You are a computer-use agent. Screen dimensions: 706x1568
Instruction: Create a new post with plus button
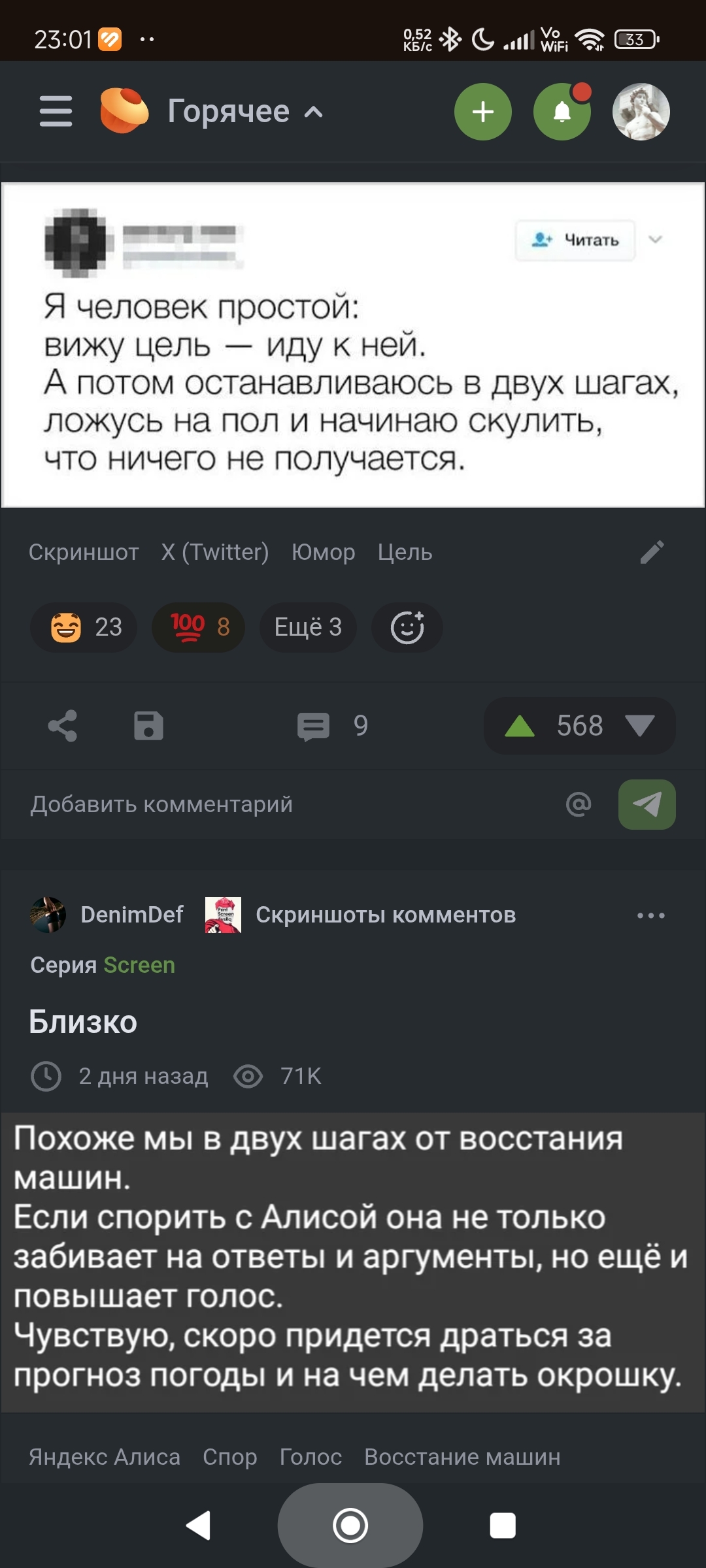[x=482, y=112]
